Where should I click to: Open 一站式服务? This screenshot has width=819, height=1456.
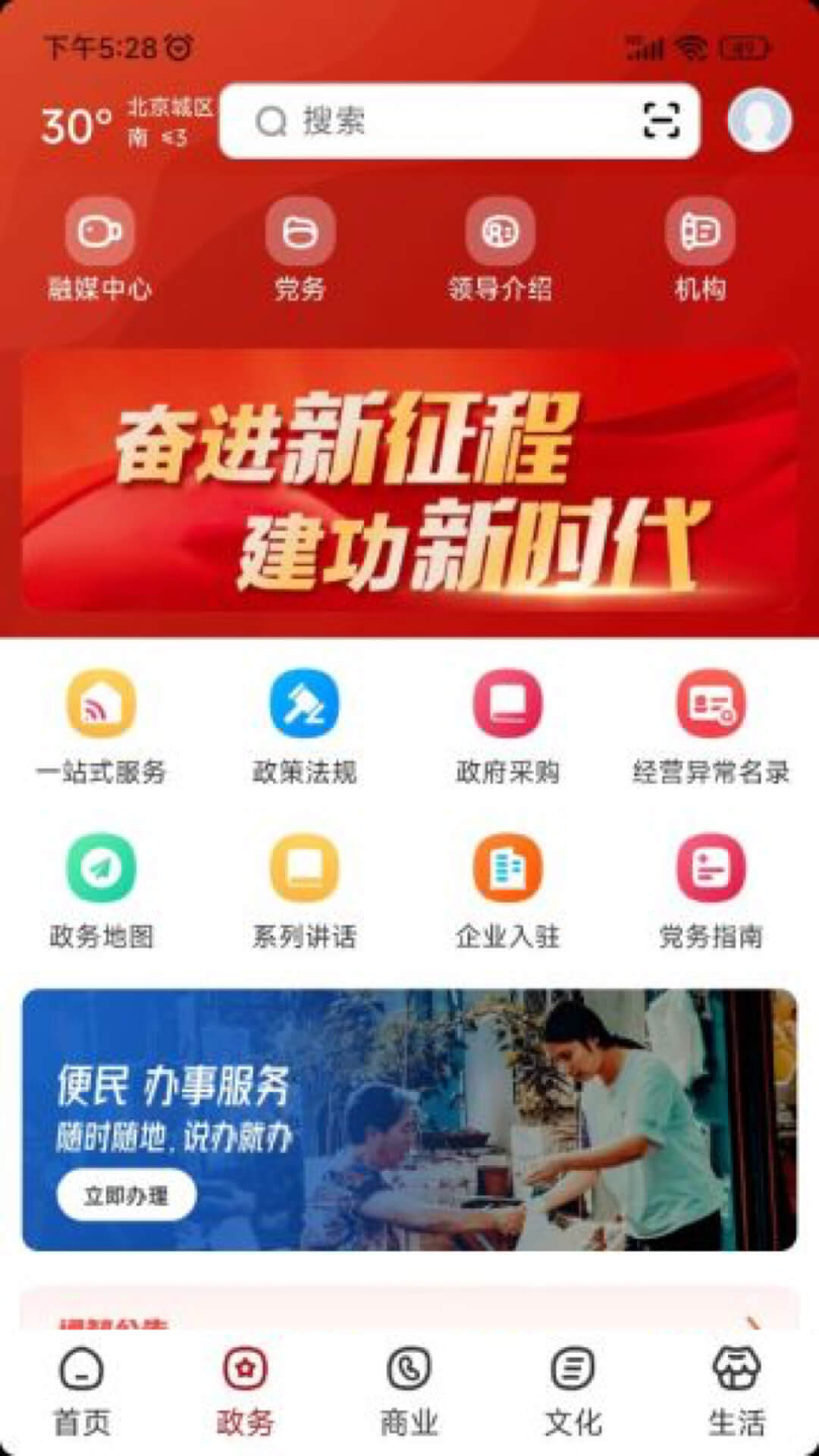pyautogui.click(x=101, y=727)
